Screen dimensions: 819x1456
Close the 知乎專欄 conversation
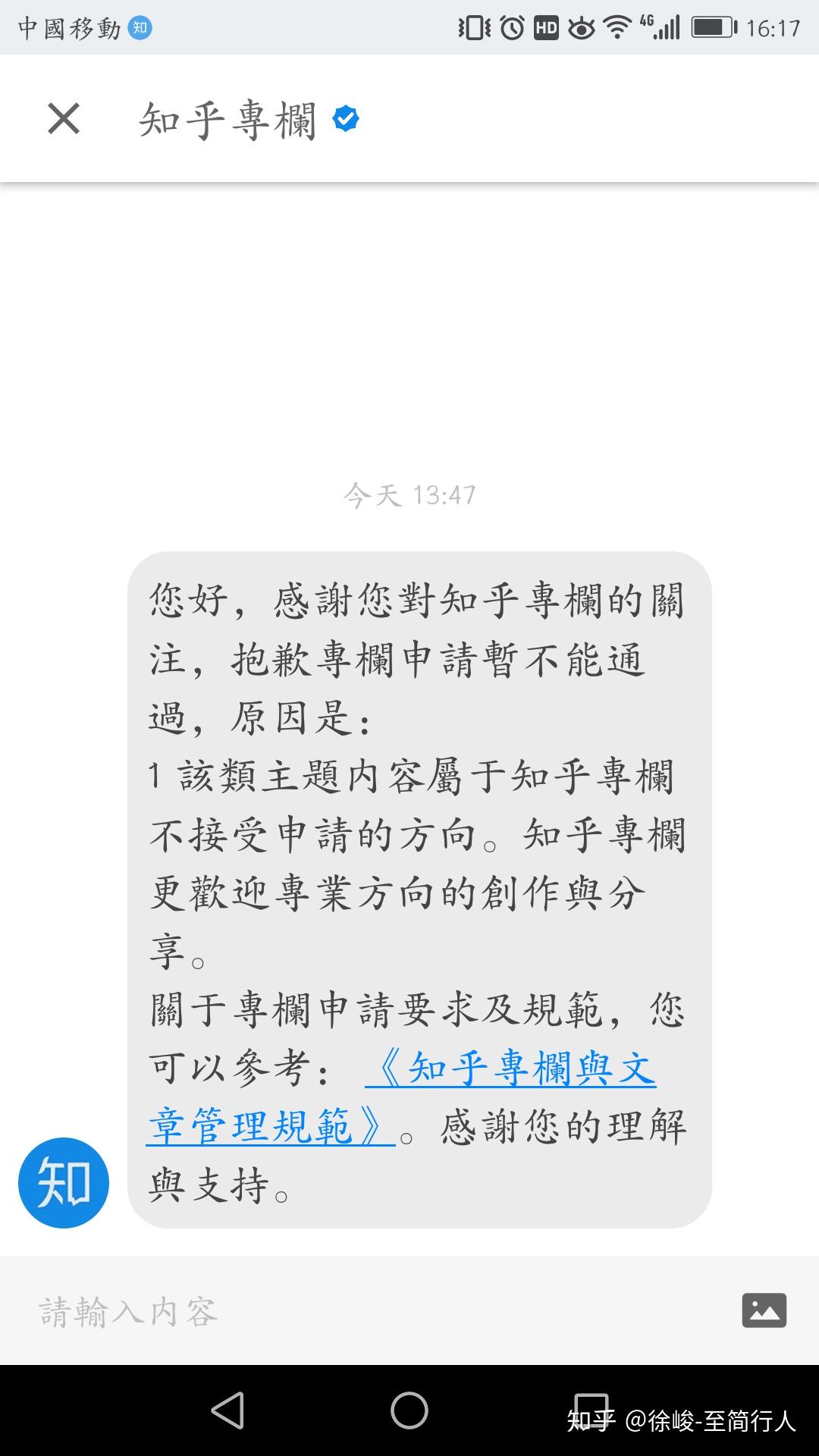(x=64, y=119)
